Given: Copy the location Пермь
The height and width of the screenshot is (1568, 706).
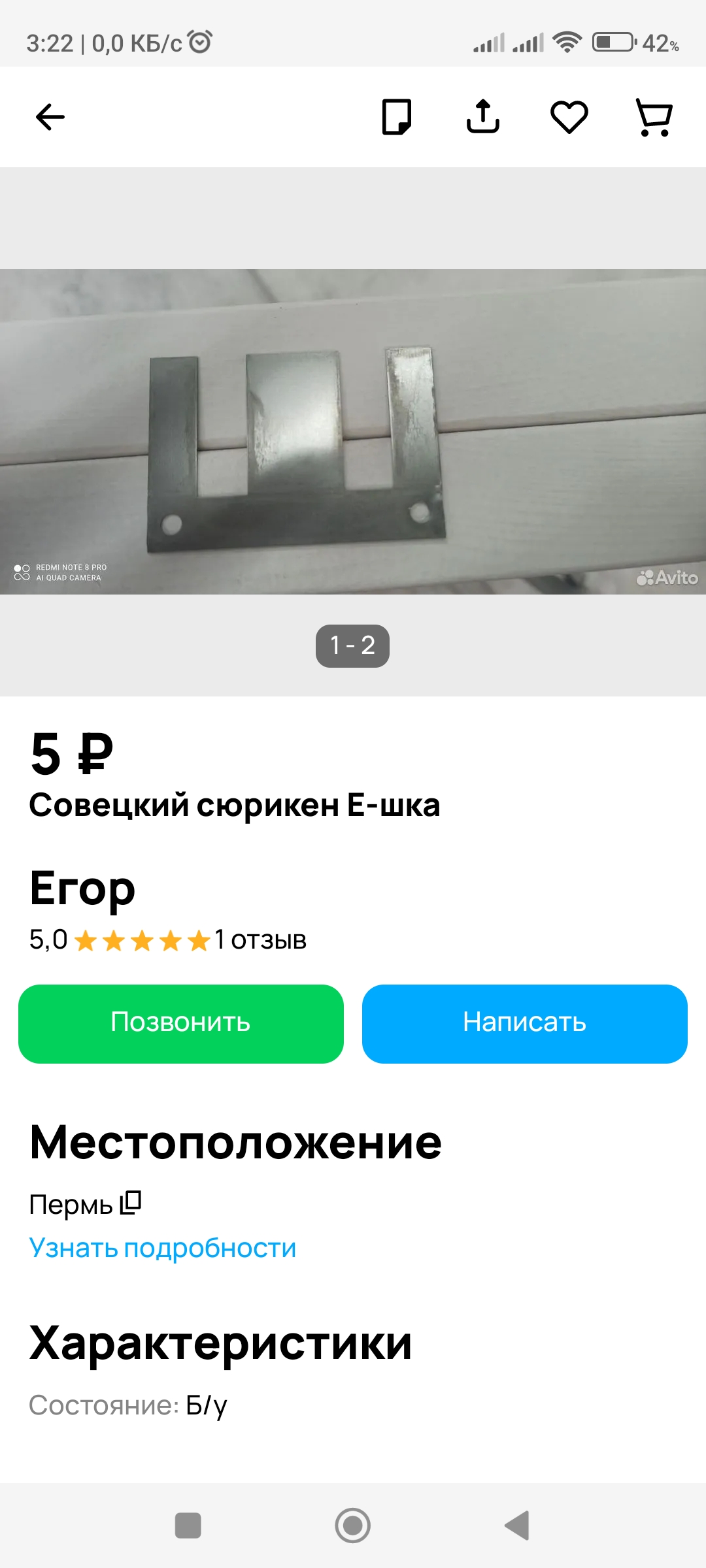Looking at the screenshot, I should 131,1203.
